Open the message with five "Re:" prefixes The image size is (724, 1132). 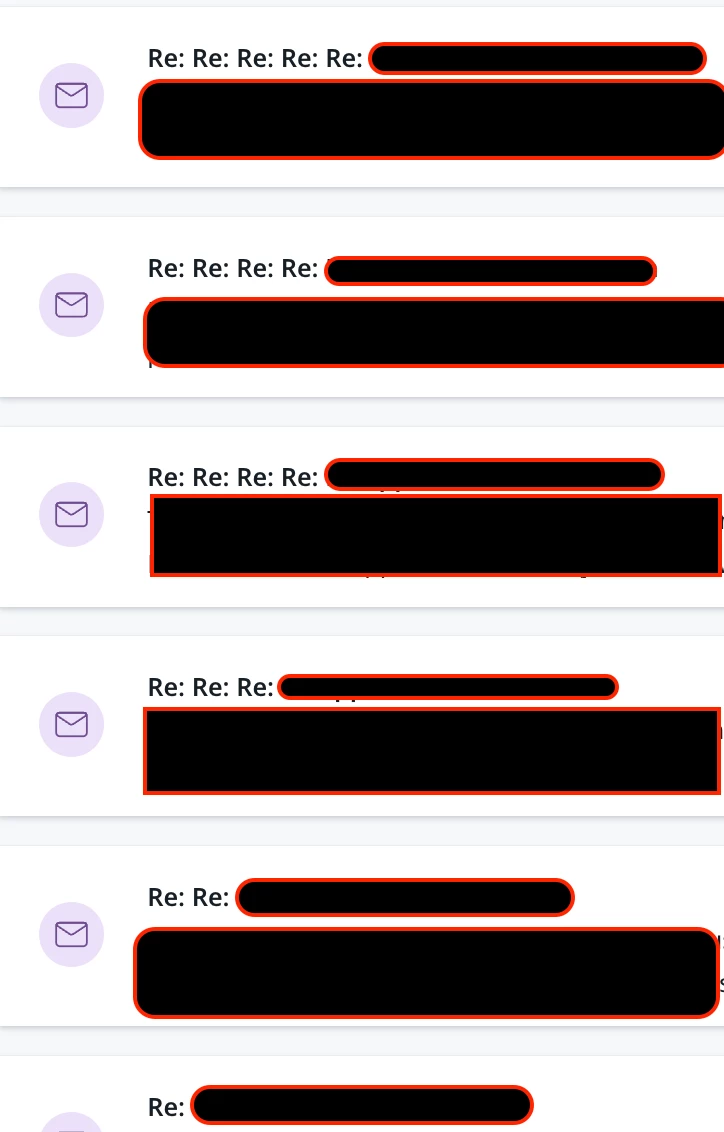[362, 97]
